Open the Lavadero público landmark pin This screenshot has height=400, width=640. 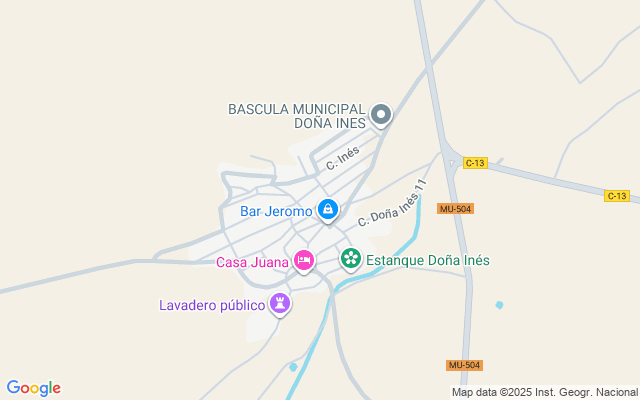(x=281, y=303)
